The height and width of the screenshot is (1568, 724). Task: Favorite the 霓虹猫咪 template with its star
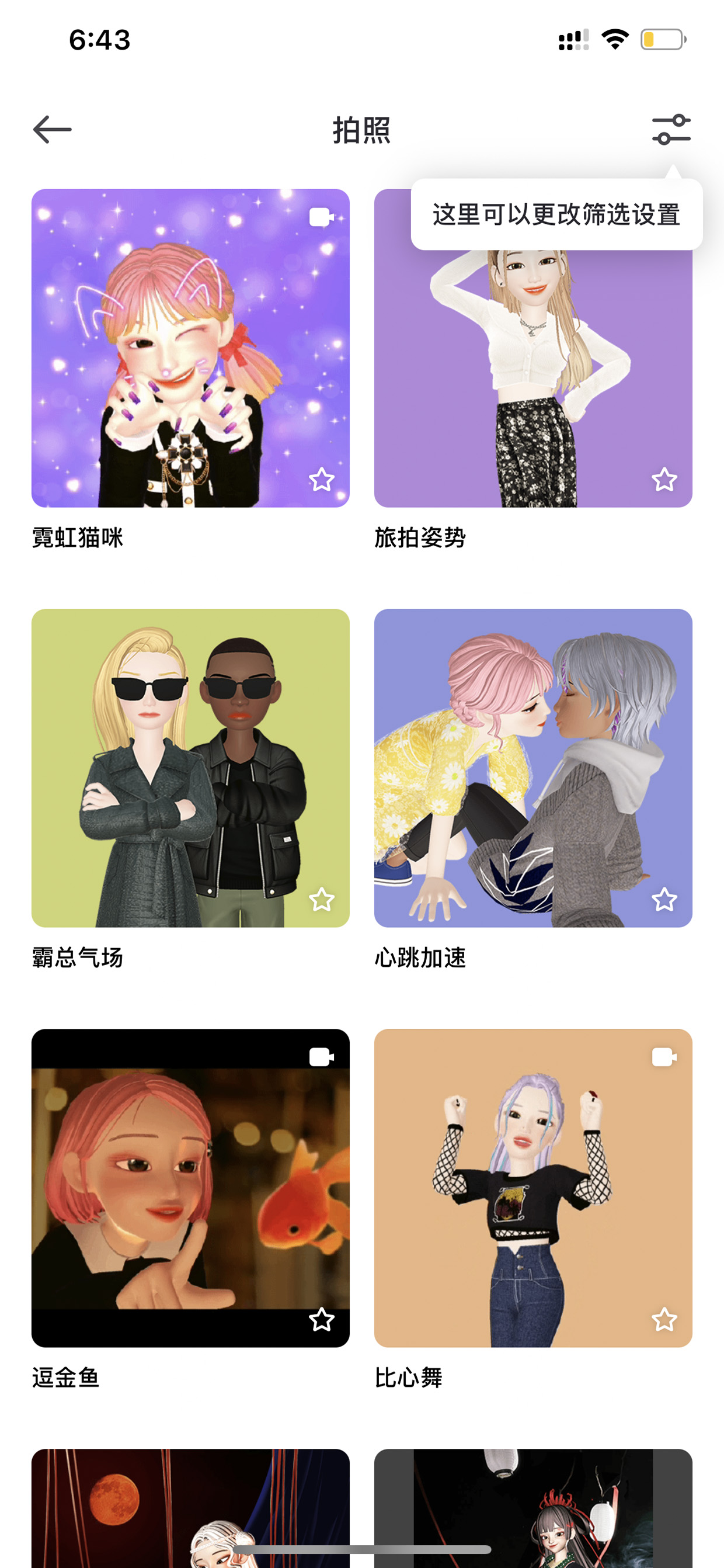[x=321, y=480]
